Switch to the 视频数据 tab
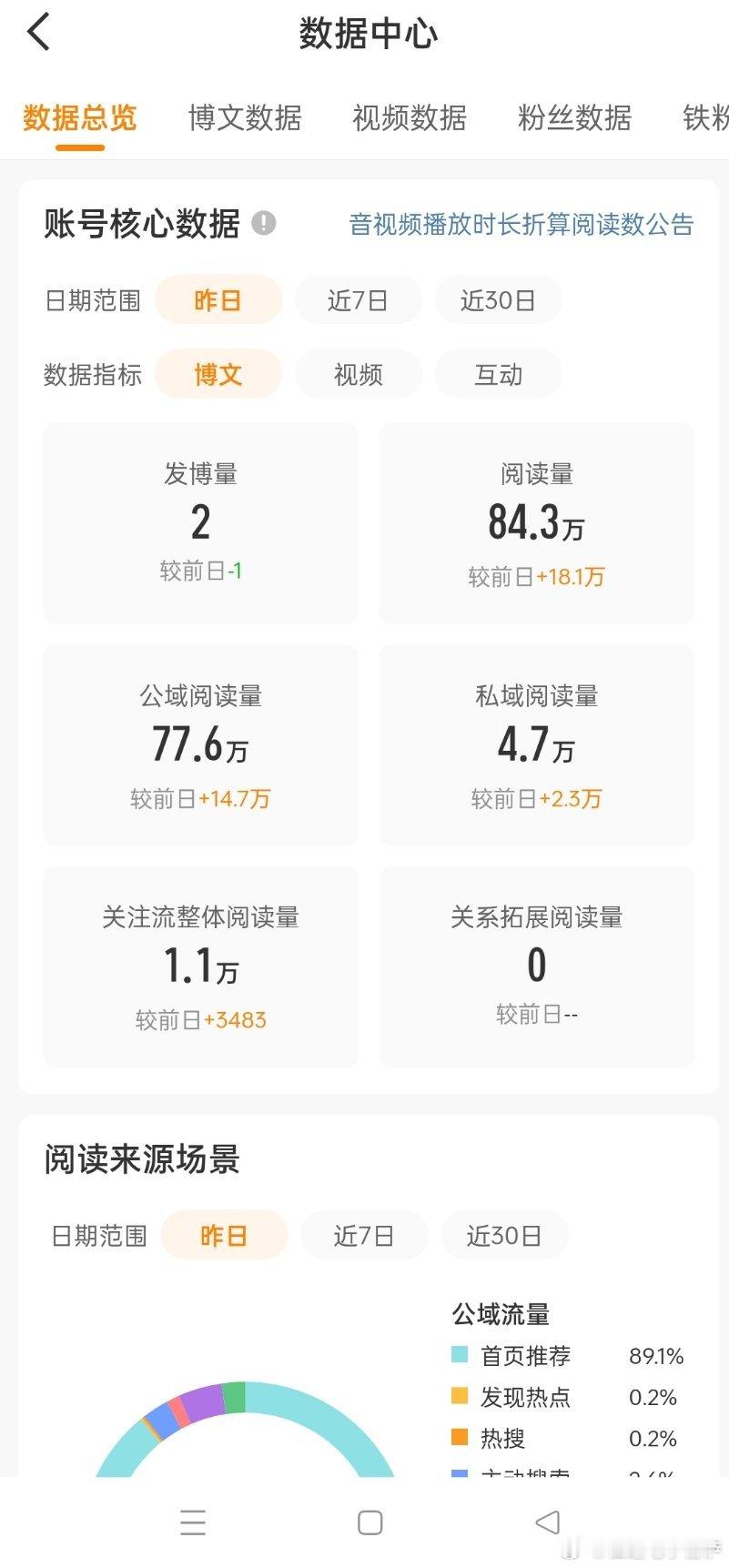729x1568 pixels. [408, 118]
